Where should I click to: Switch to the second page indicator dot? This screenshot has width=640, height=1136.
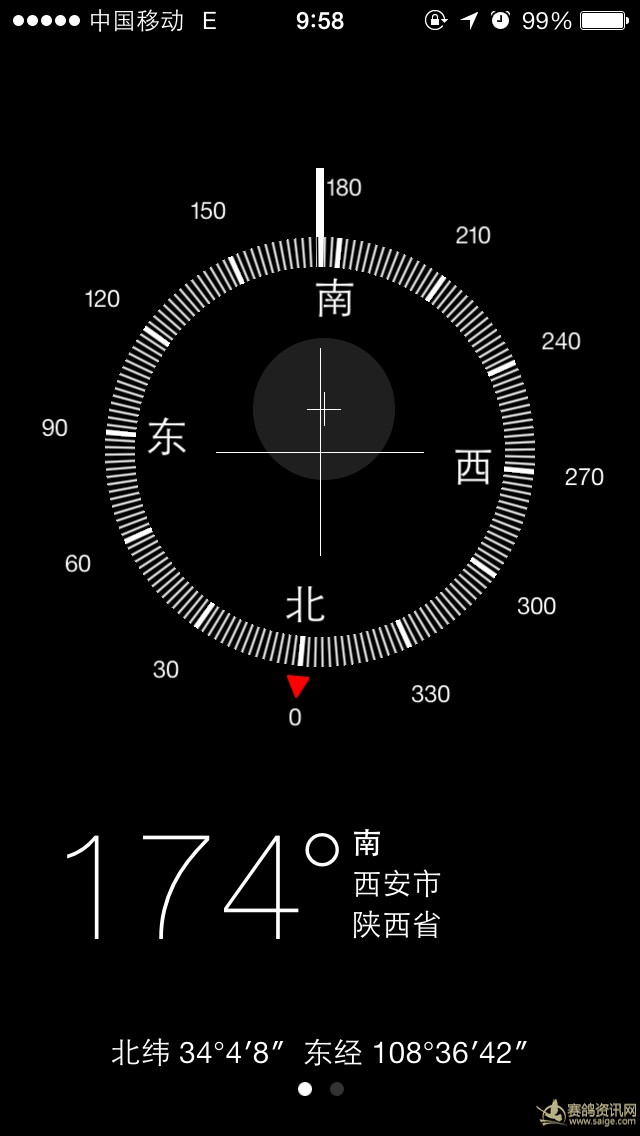(337, 1089)
